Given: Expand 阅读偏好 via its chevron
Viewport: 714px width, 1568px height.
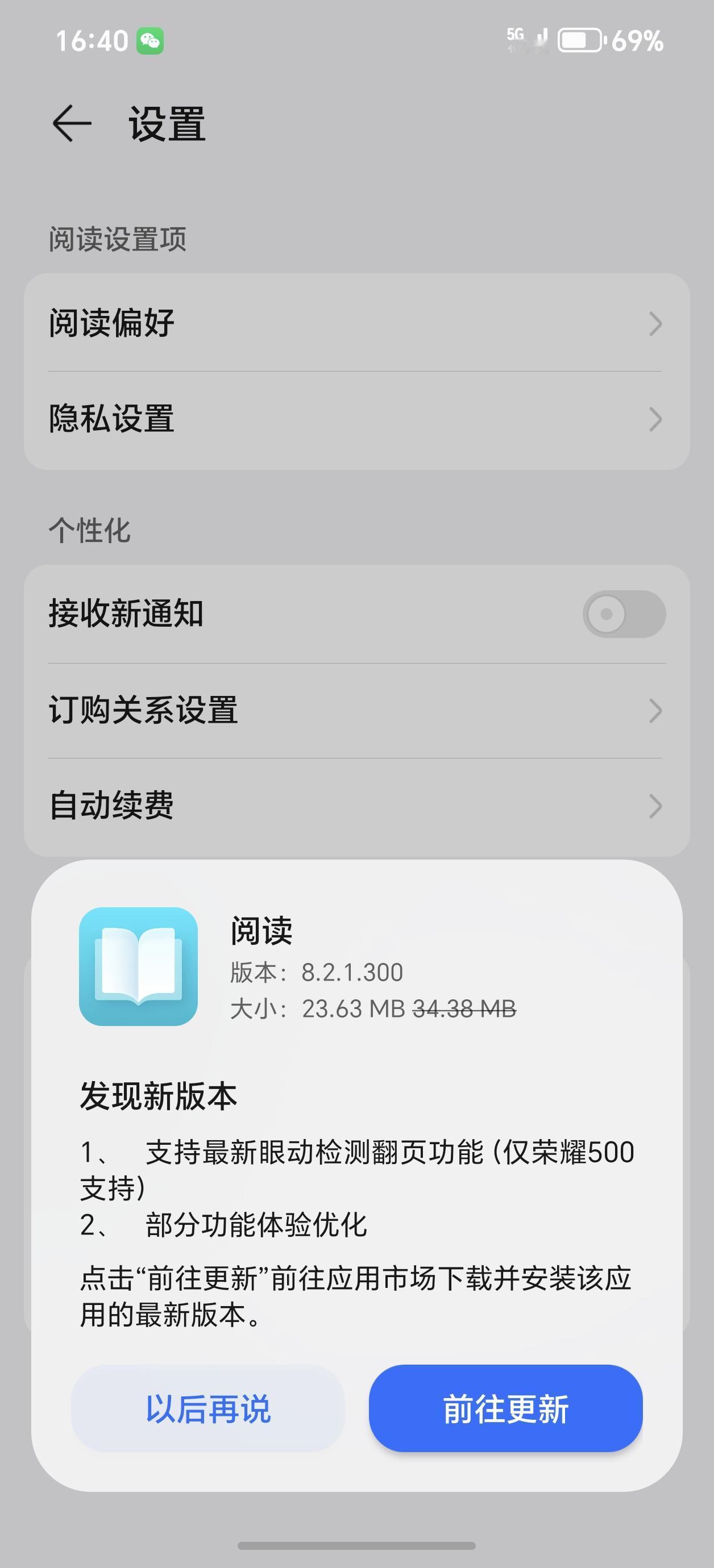Looking at the screenshot, I should pos(656,324).
